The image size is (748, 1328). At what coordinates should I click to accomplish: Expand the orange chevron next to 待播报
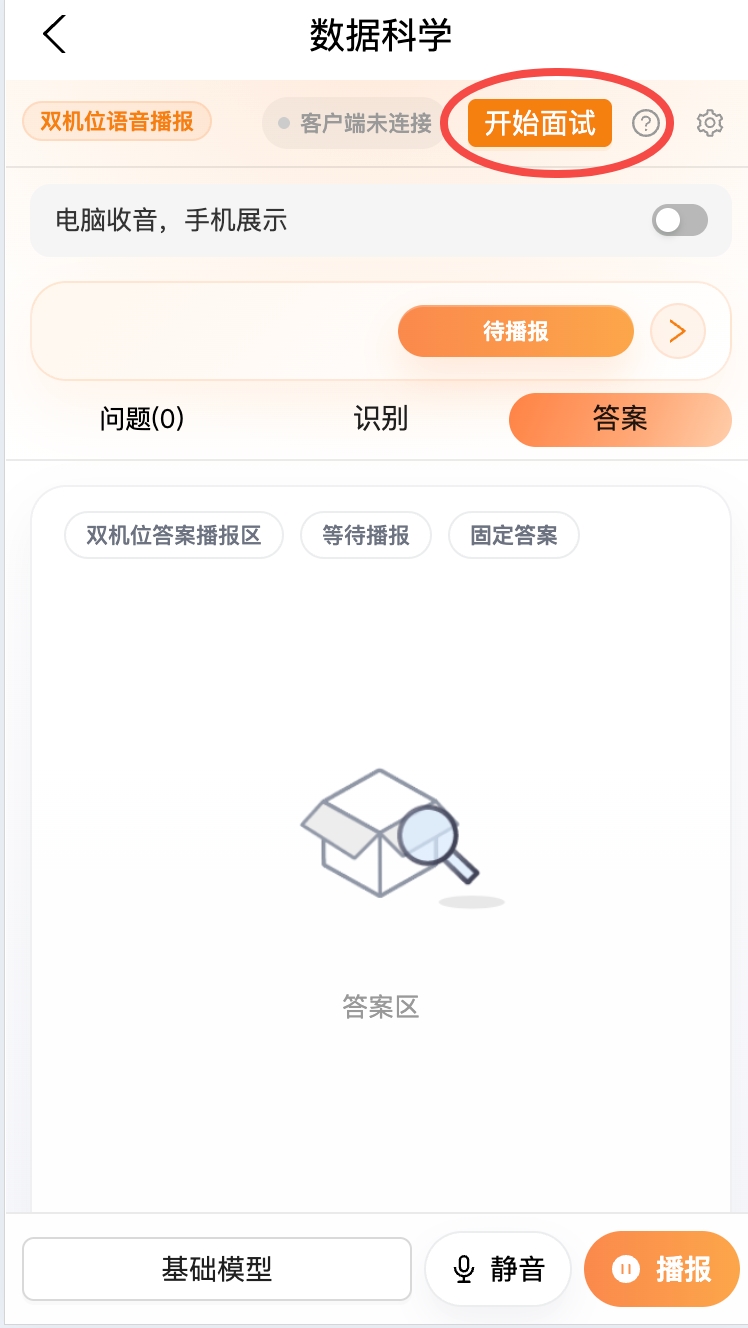(678, 330)
